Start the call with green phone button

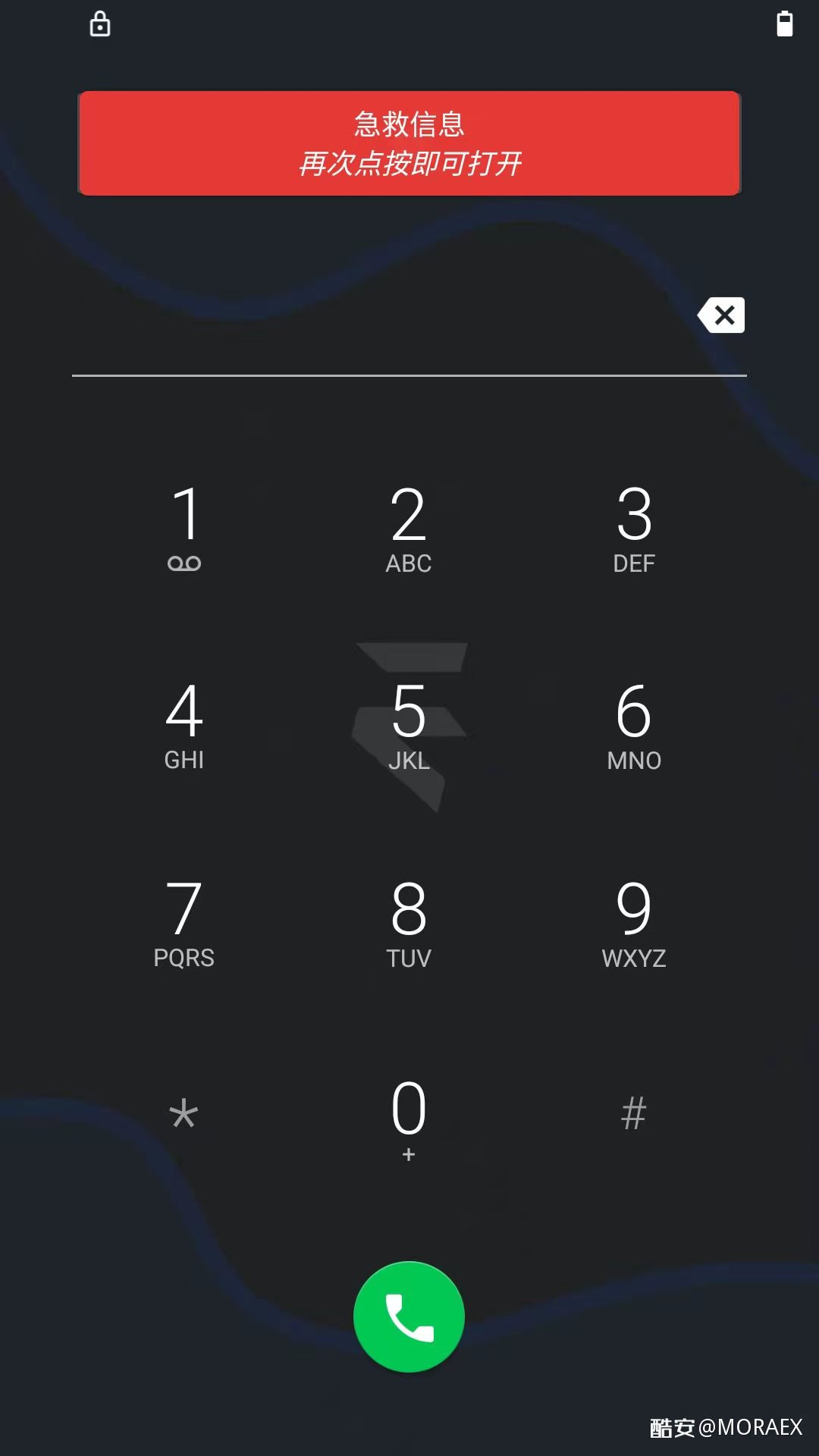(x=409, y=1316)
